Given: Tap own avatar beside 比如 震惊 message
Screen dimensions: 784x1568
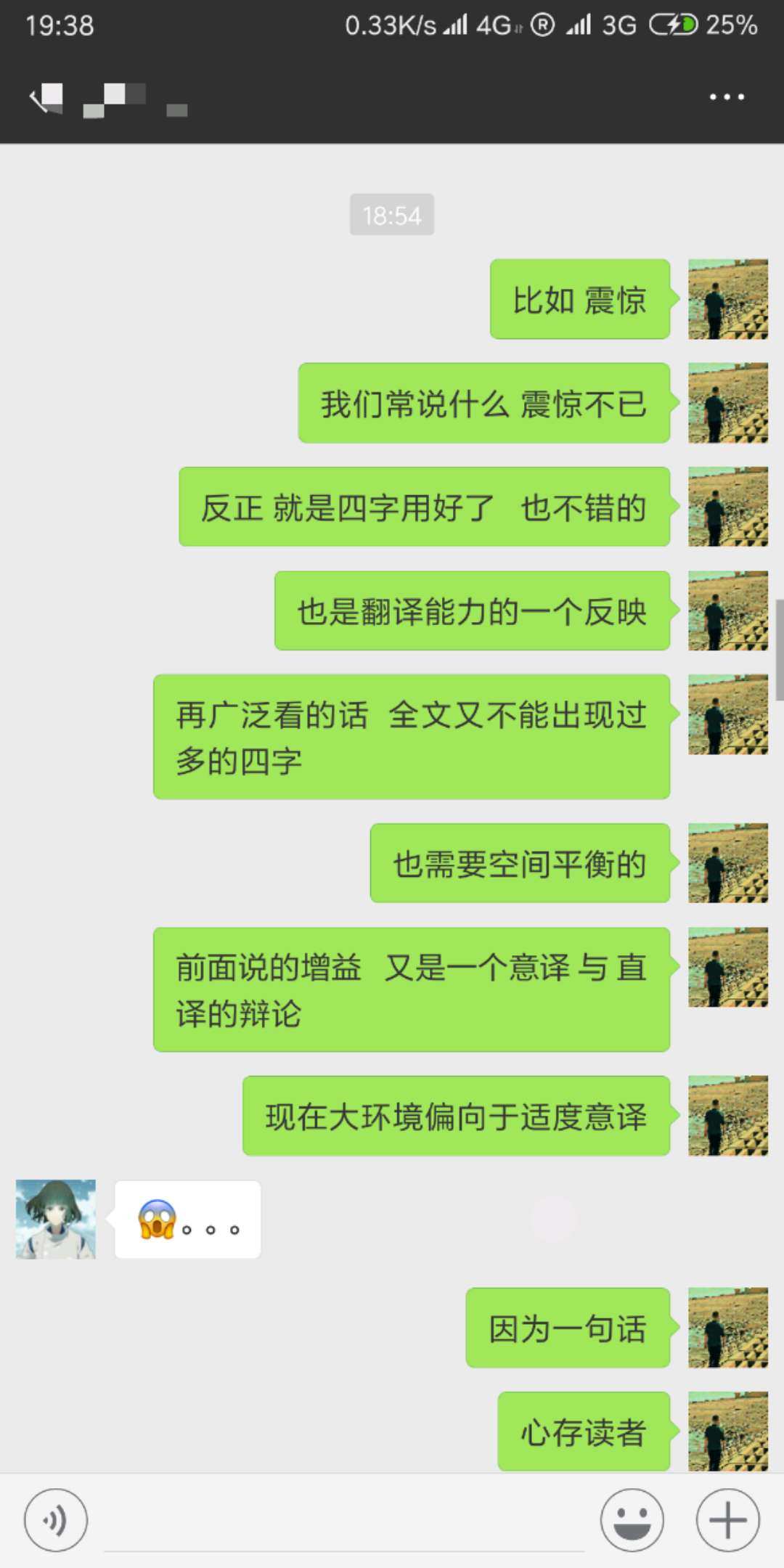Looking at the screenshot, I should (x=727, y=299).
